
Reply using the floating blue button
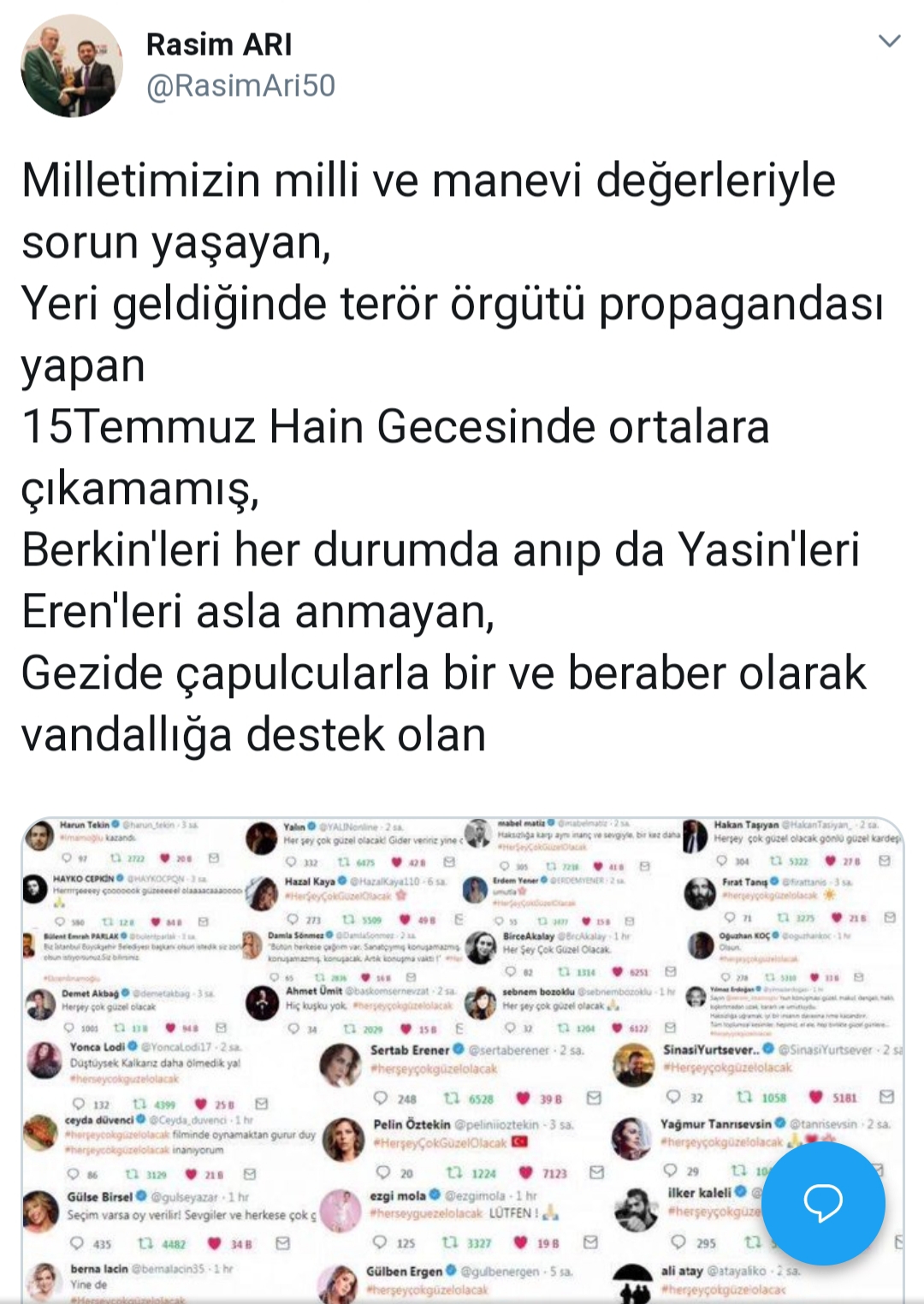click(x=823, y=1203)
